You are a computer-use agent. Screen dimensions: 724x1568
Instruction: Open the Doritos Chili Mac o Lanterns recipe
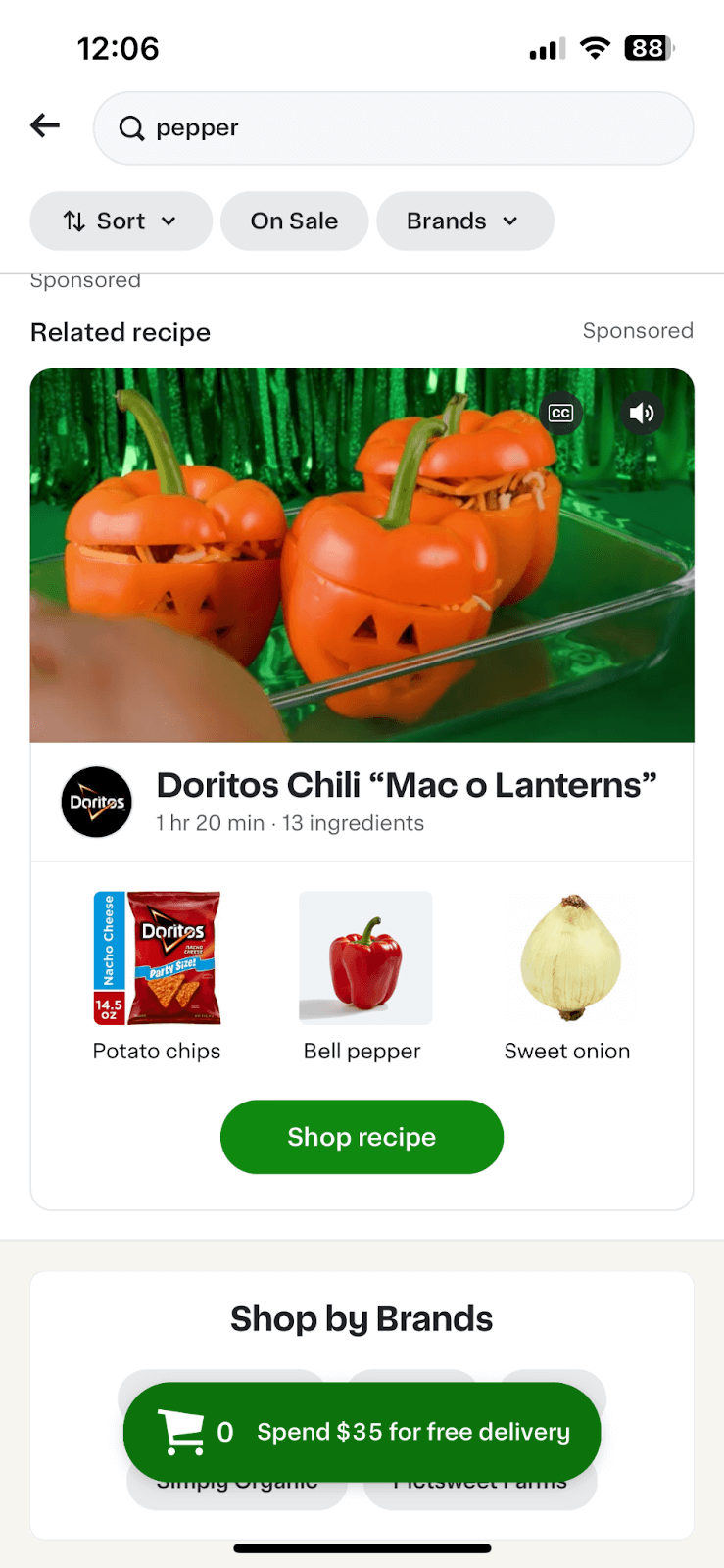pyautogui.click(x=406, y=786)
